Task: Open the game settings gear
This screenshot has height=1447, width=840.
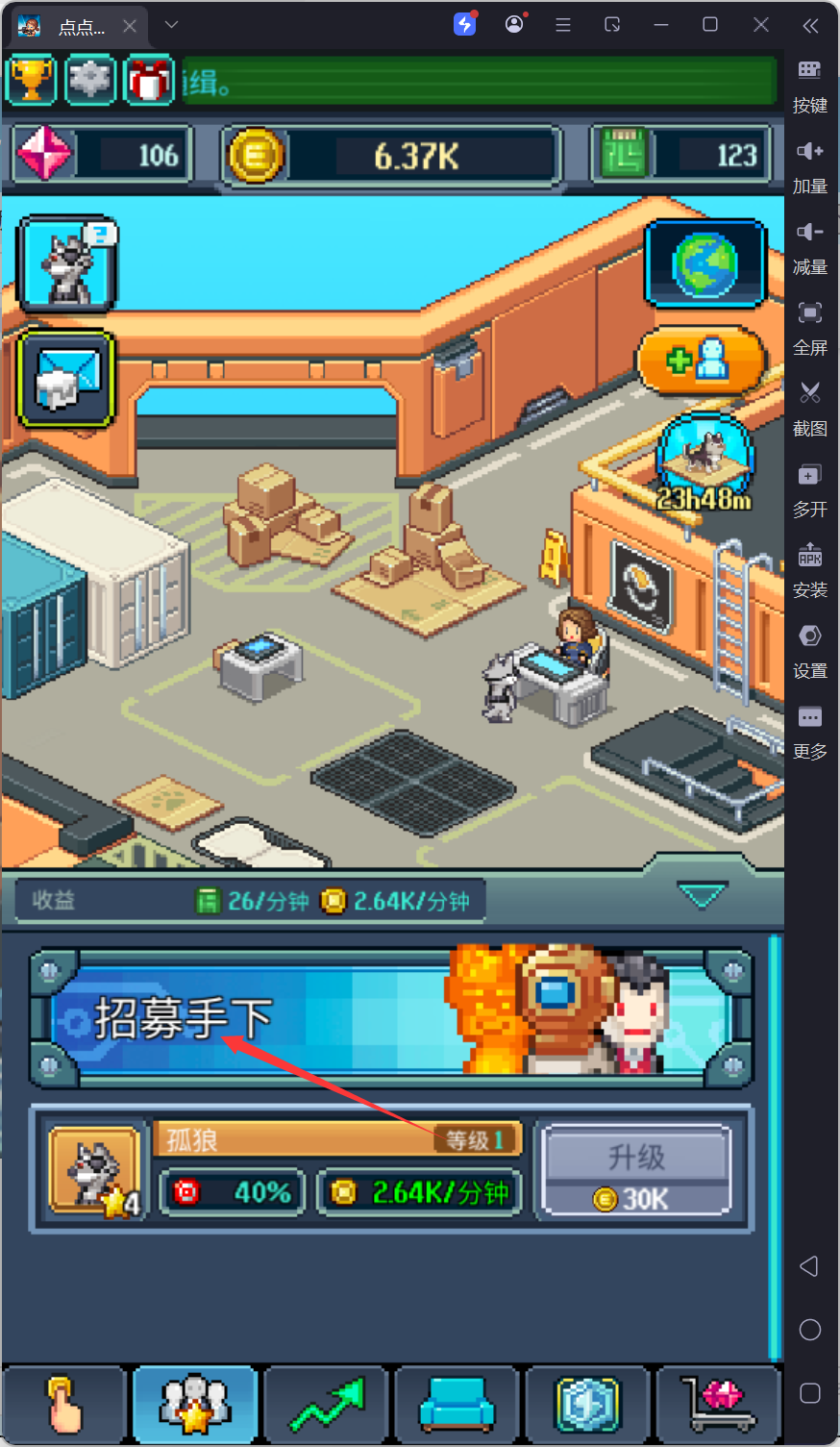Action: coord(90,81)
